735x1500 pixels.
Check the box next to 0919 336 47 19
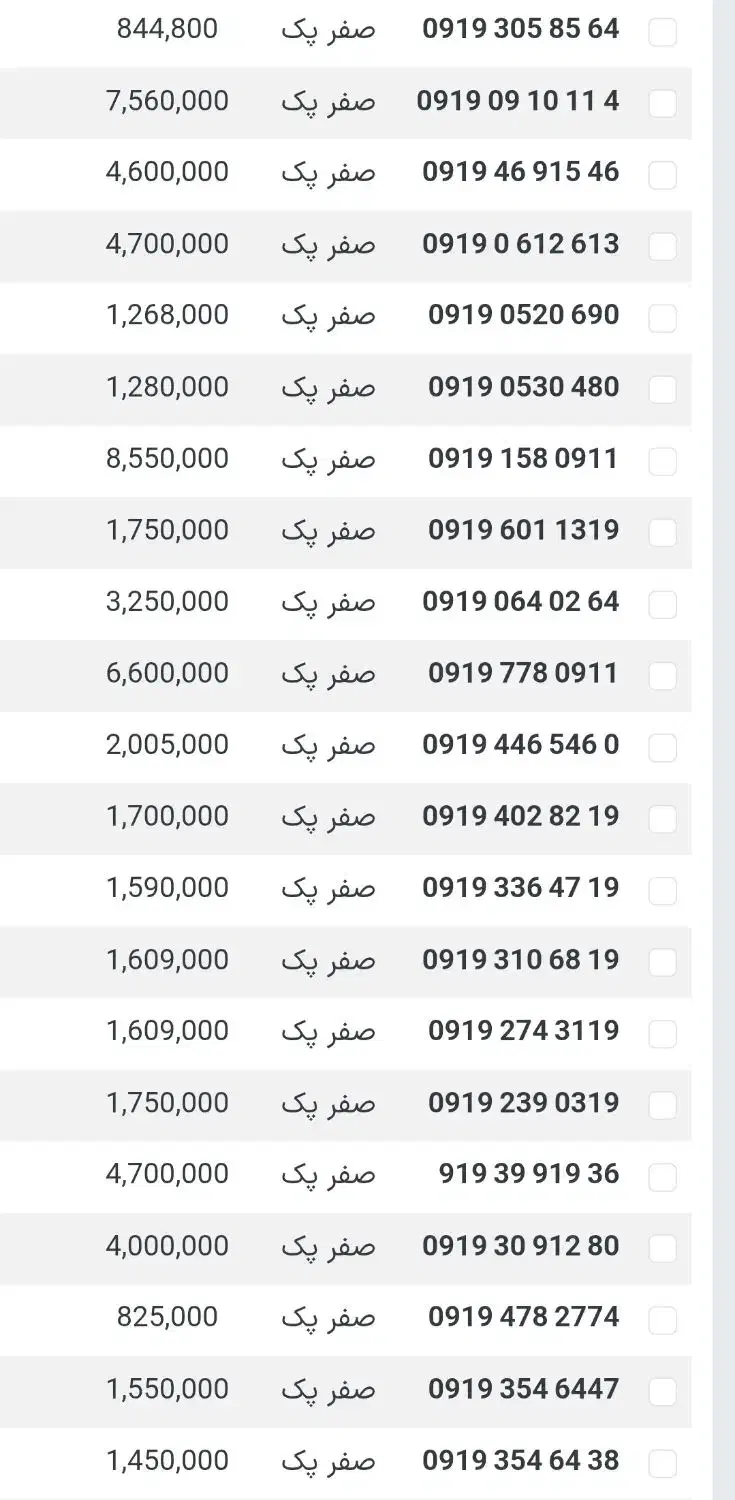[662, 891]
